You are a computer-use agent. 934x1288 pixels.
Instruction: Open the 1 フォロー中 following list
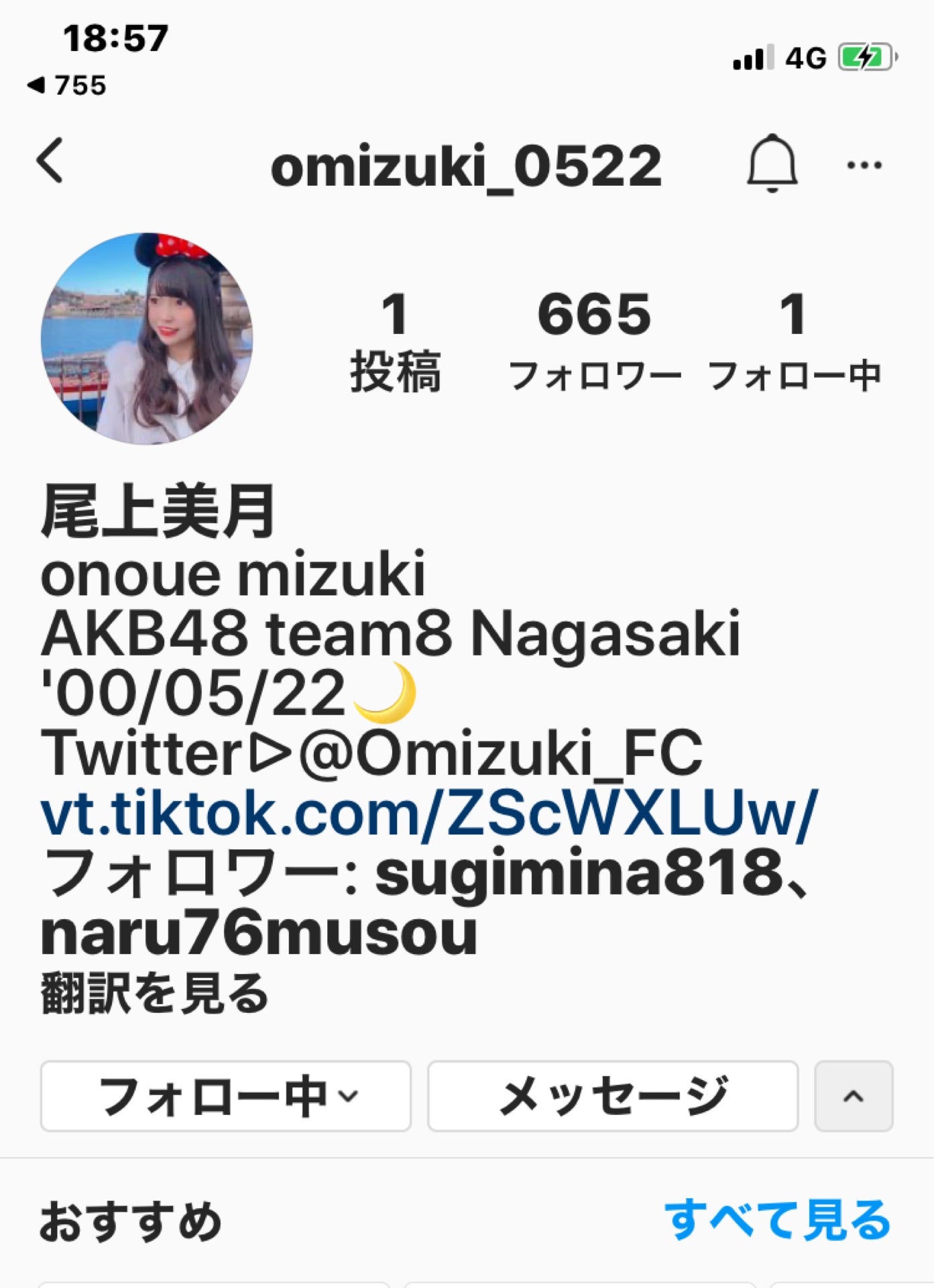[x=794, y=340]
